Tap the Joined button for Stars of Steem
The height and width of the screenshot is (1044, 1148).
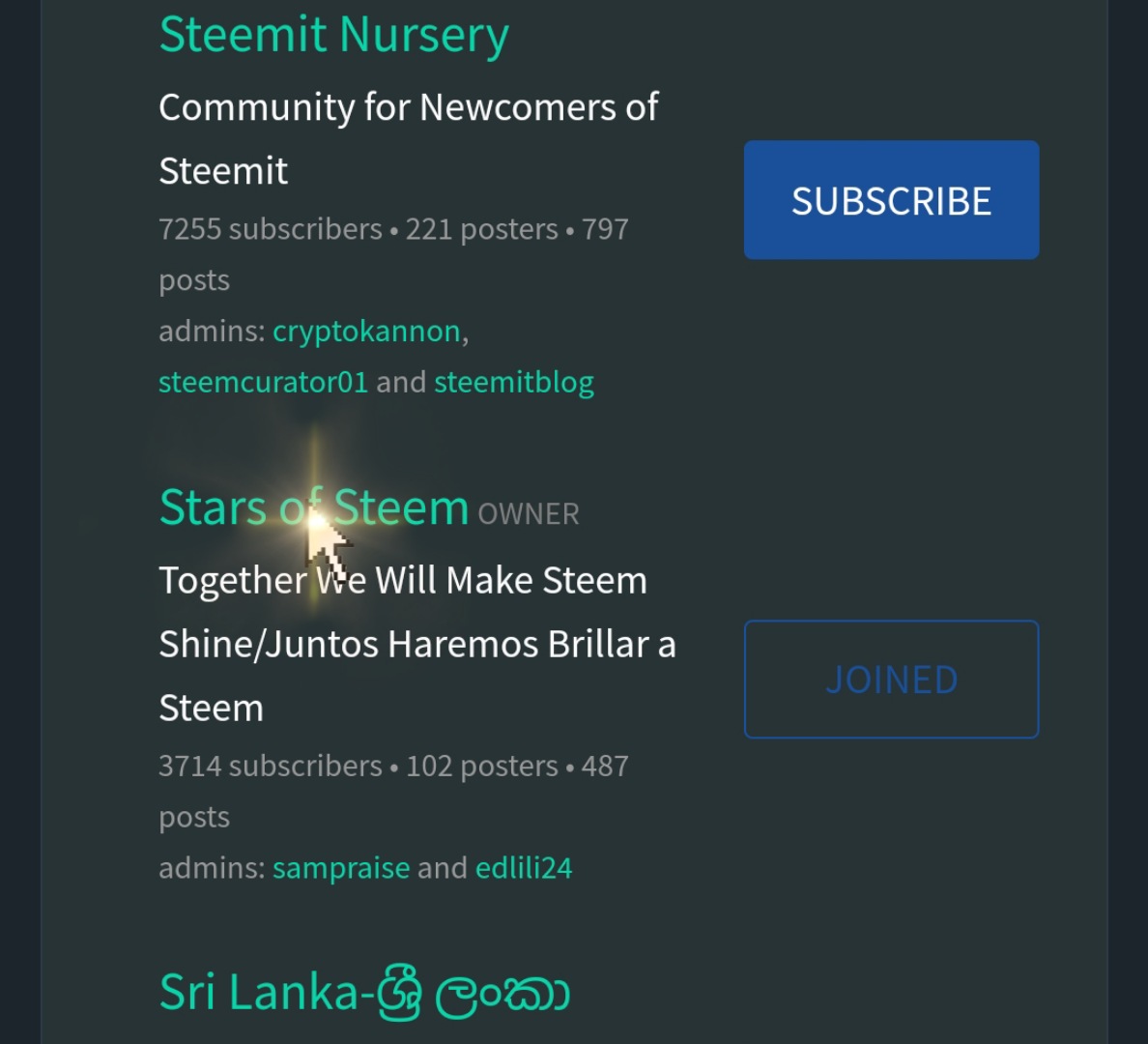(x=891, y=680)
